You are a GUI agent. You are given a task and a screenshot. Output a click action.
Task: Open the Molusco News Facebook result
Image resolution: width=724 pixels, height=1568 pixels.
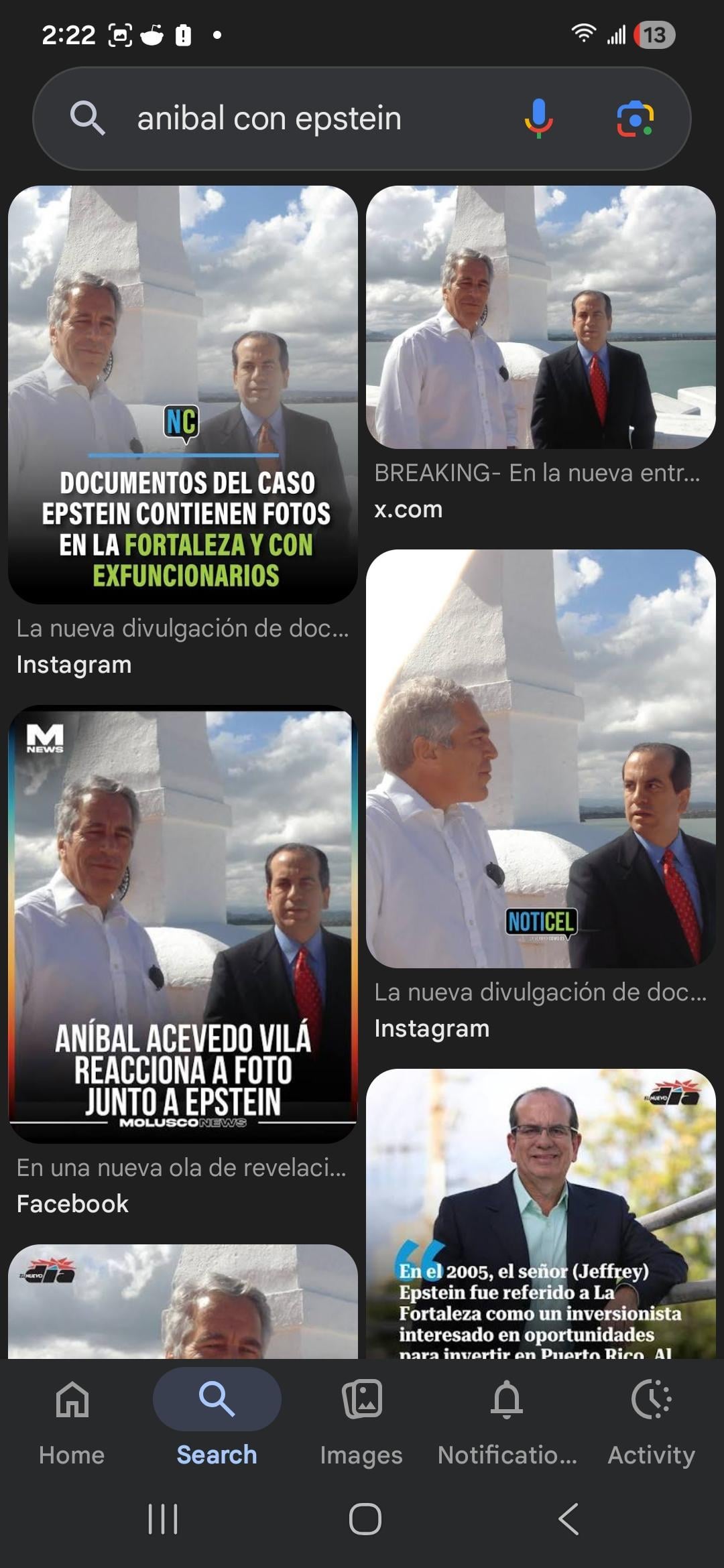pyautogui.click(x=182, y=925)
